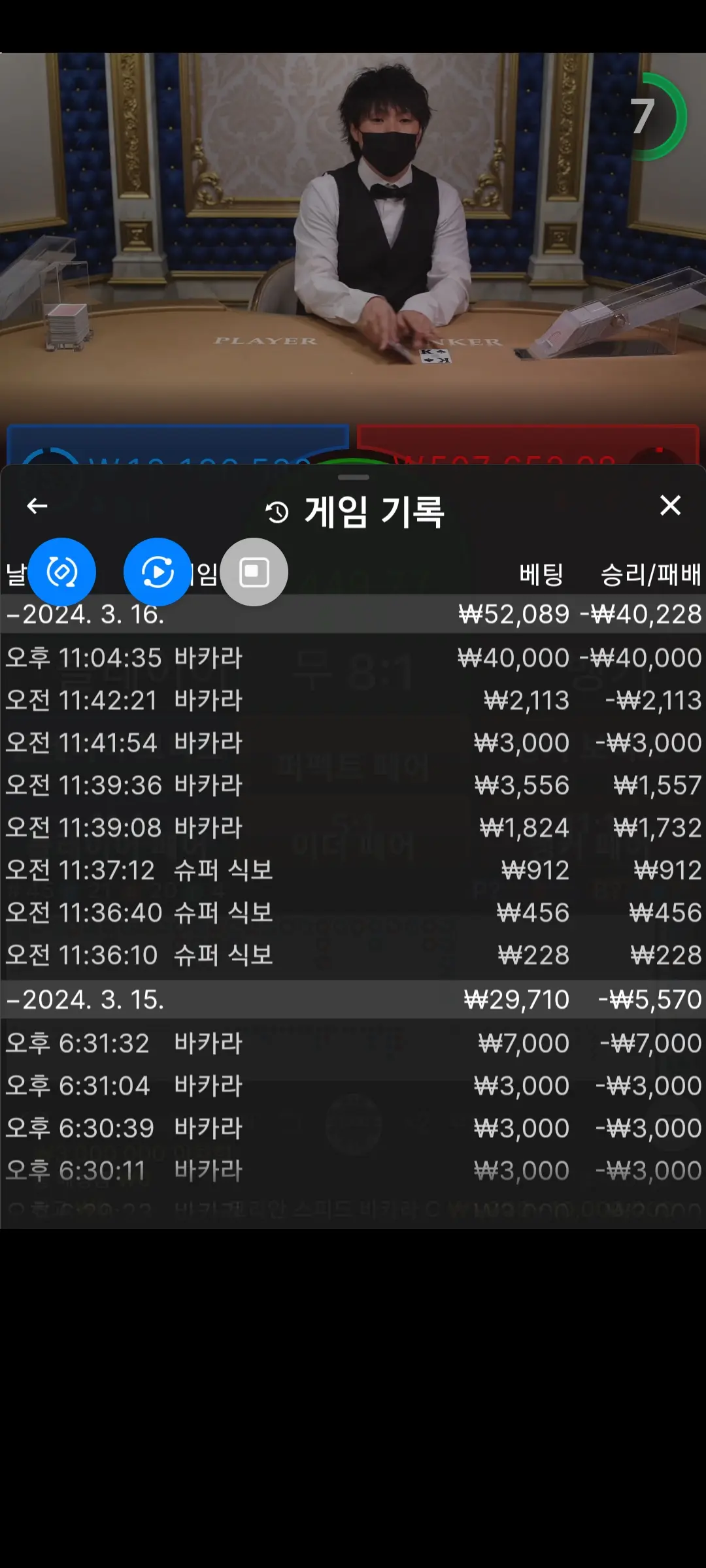Viewport: 706px width, 1568px height.
Task: Collapse the 2024. 3. 15. date group
Action: click(353, 1000)
